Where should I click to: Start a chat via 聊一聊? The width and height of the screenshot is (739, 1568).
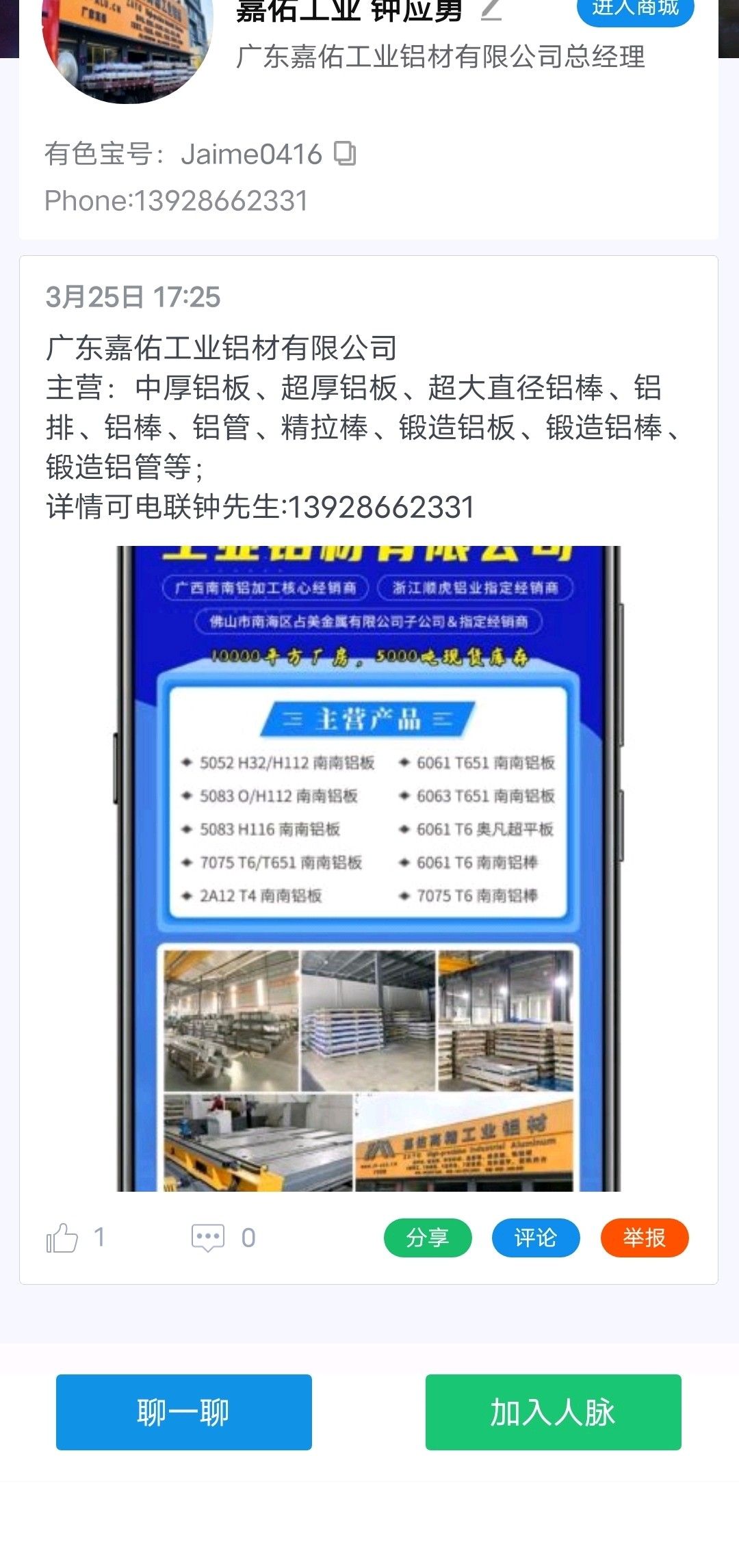[184, 1412]
